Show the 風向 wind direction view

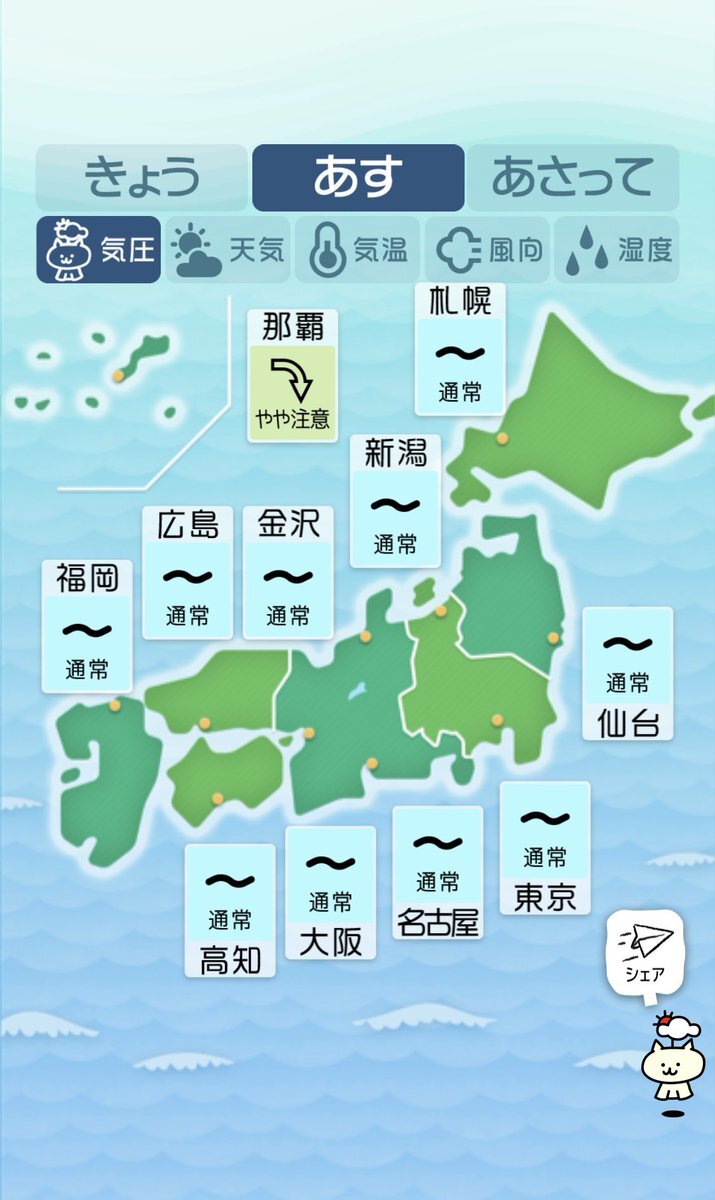487,250
